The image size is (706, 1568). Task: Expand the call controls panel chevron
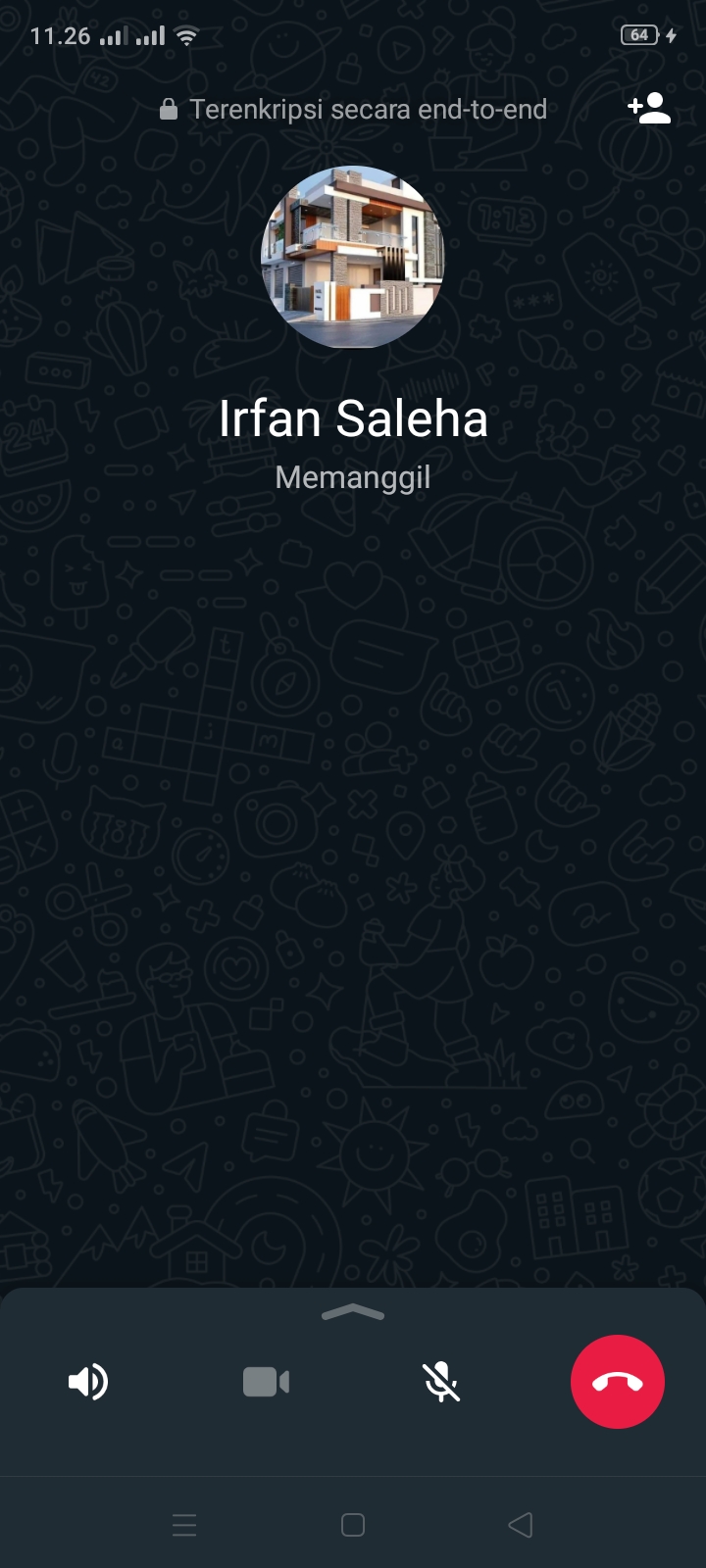point(353,1313)
